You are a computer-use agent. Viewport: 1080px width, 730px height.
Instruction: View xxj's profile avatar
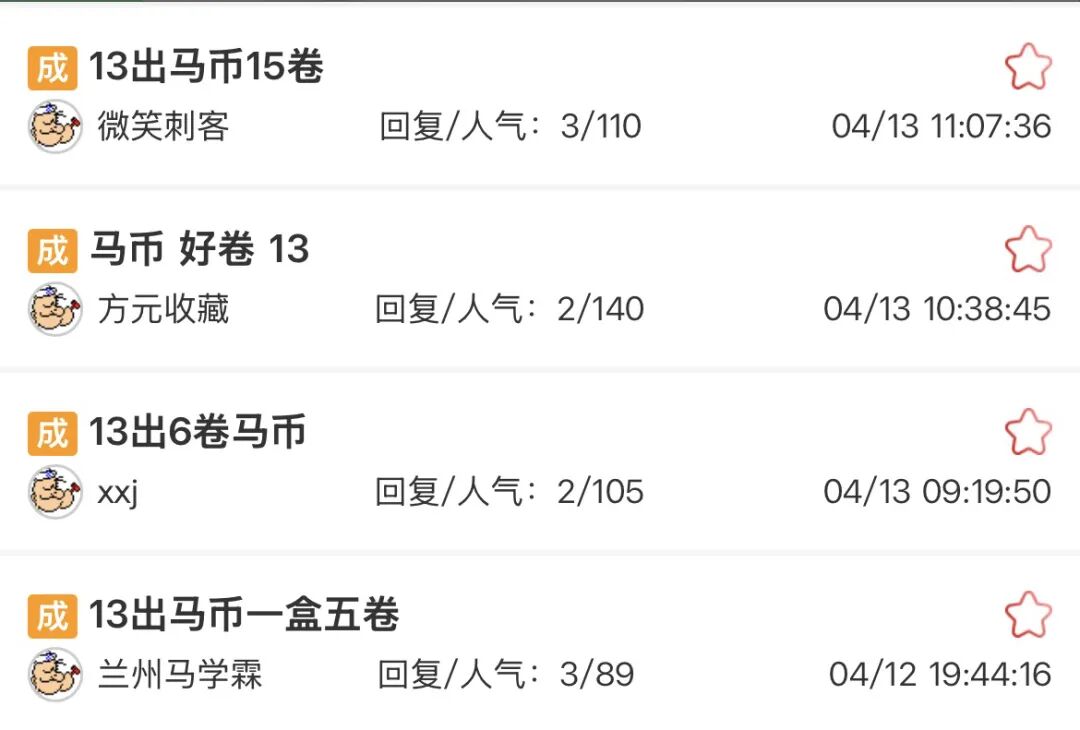[55, 492]
